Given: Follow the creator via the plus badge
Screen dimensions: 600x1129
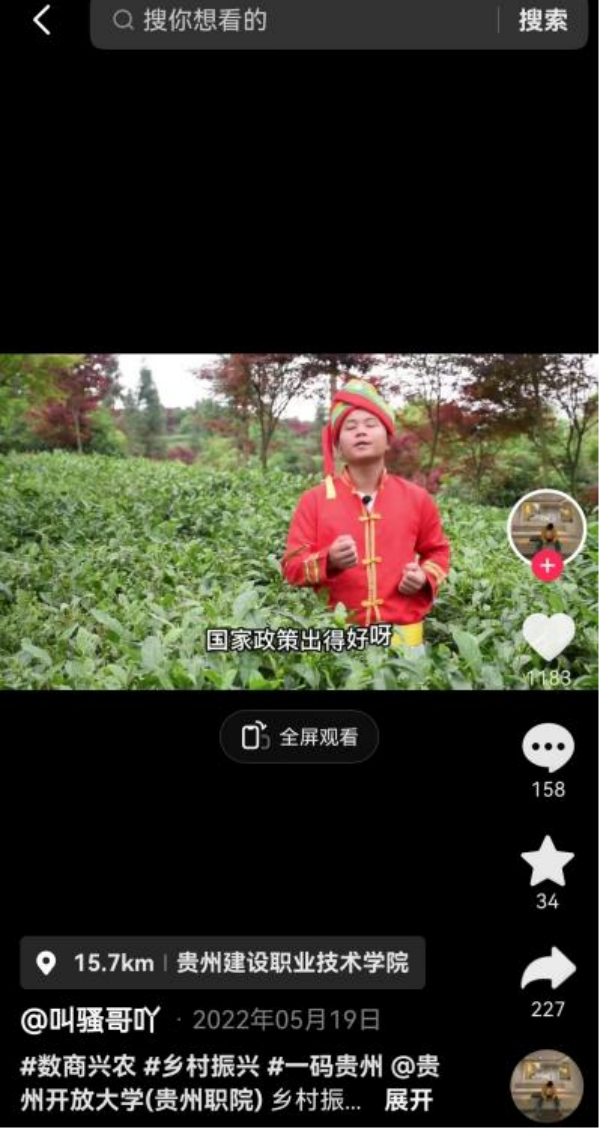Looking at the screenshot, I should 547,567.
